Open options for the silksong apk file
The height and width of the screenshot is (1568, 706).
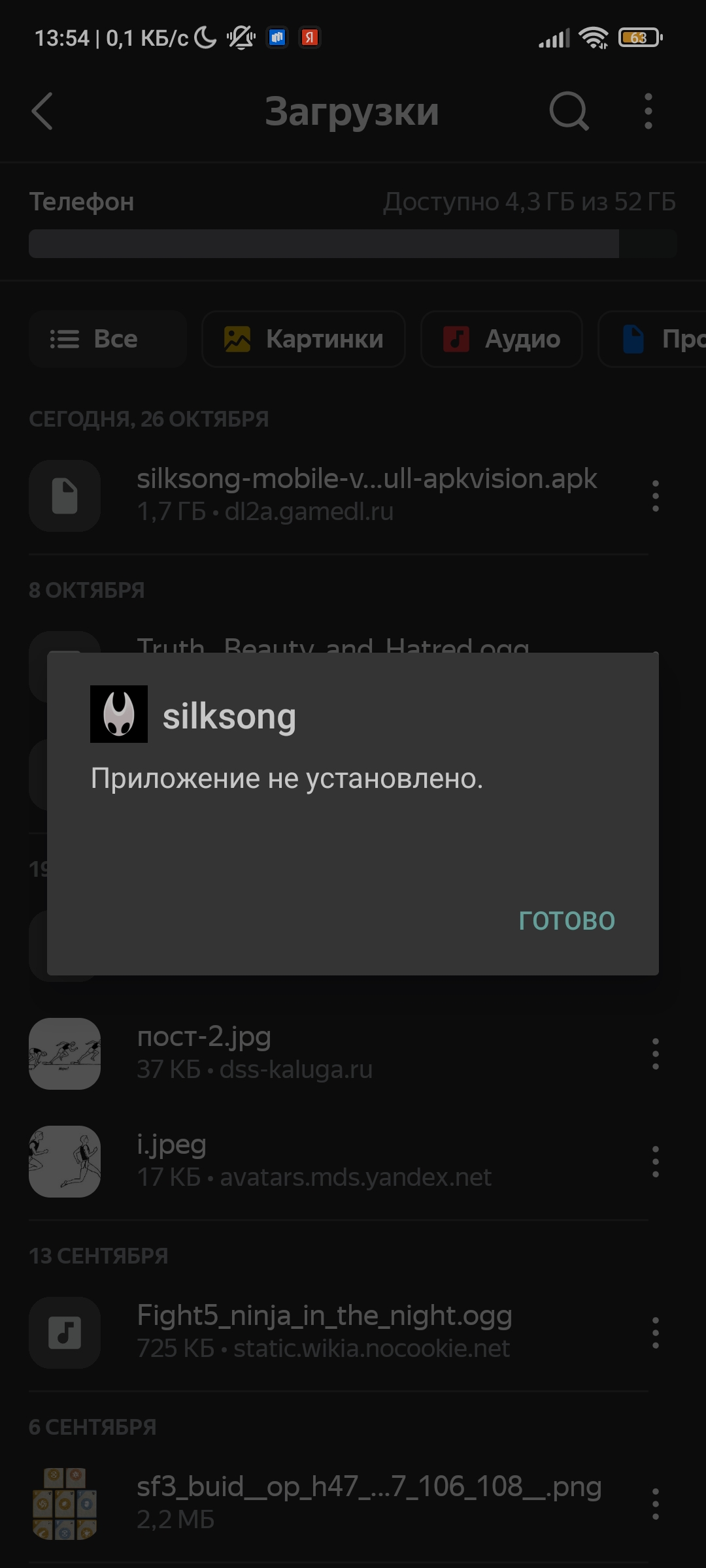(655, 495)
